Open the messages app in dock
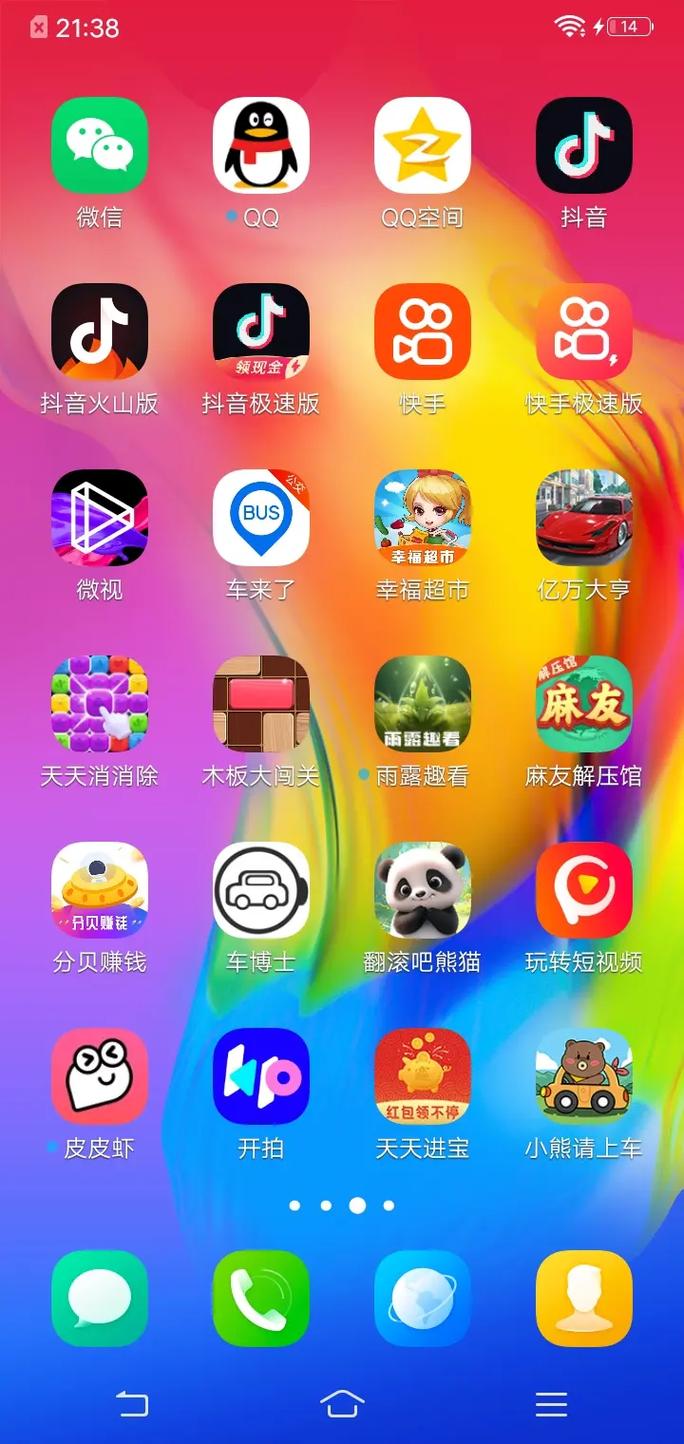This screenshot has width=684, height=1444. pyautogui.click(x=99, y=1298)
